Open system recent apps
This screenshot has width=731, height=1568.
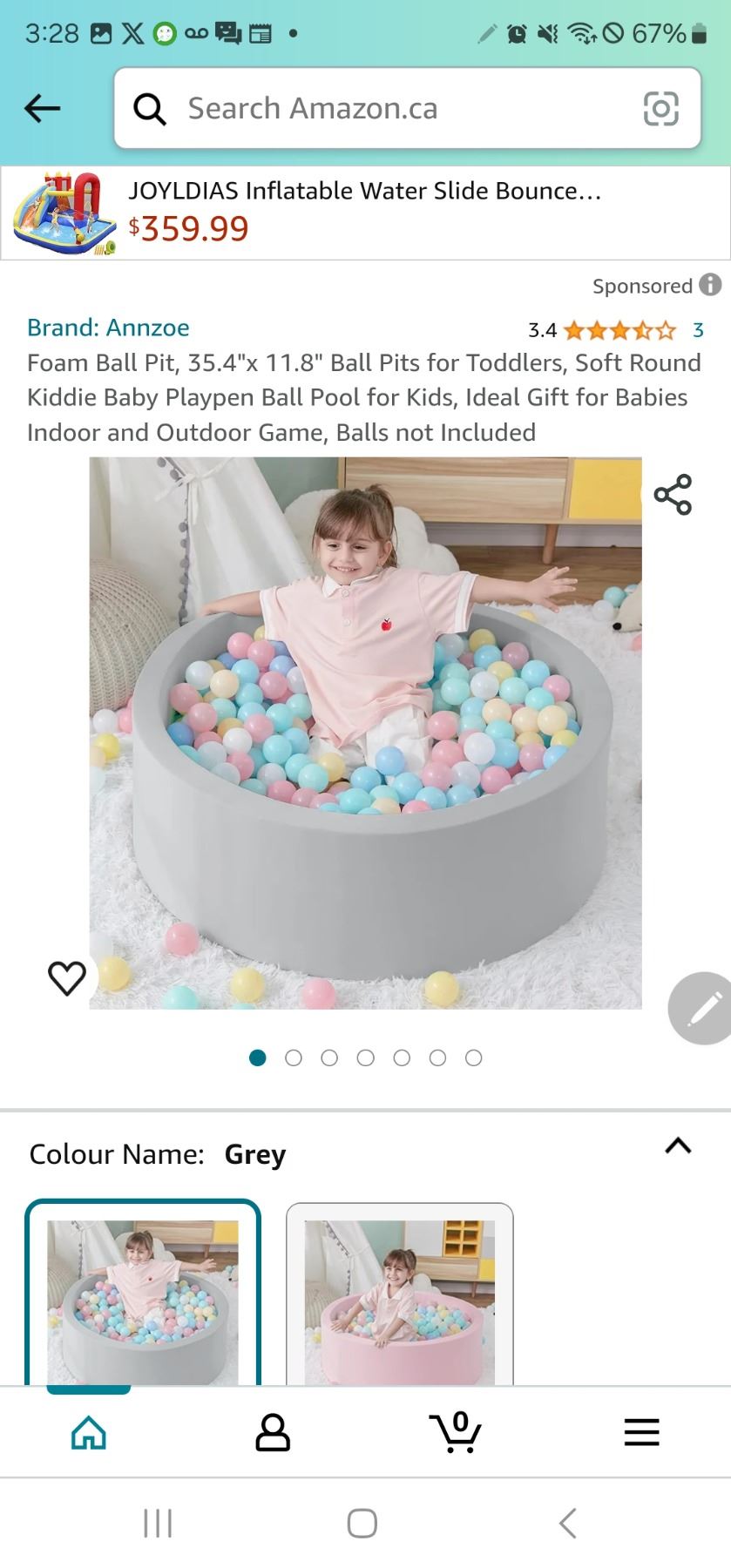pos(158,1524)
